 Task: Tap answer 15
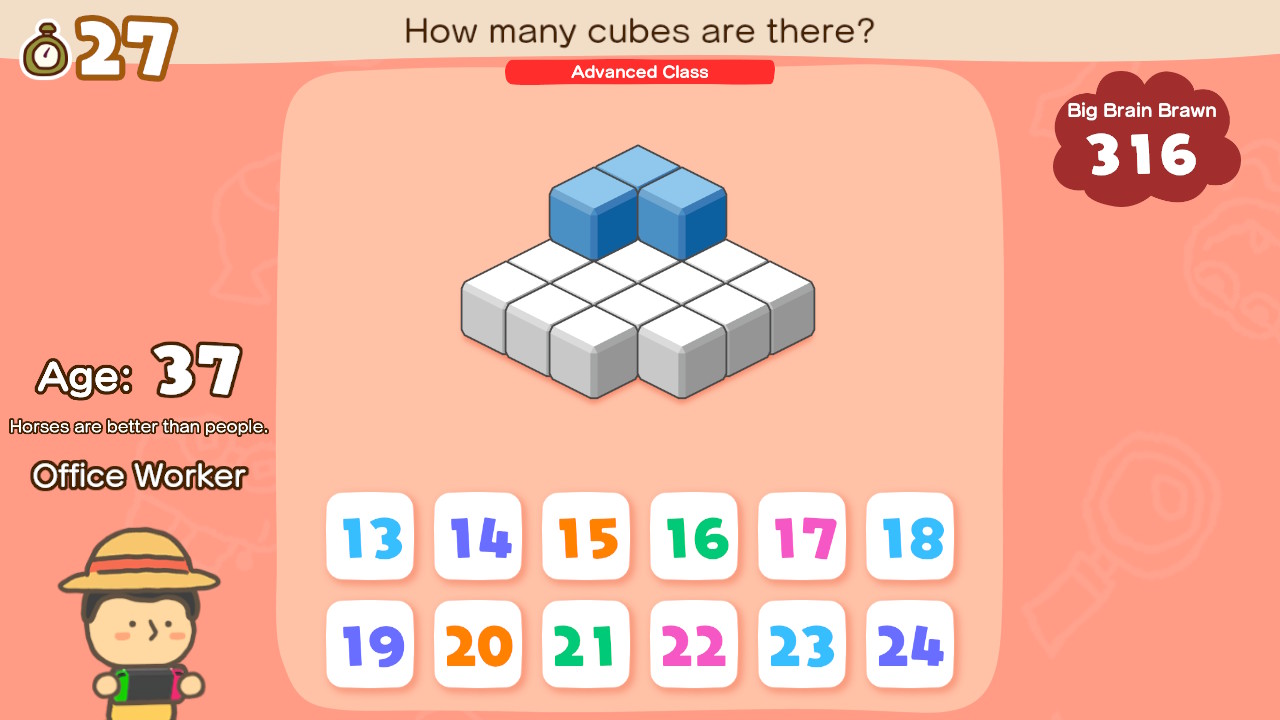tap(586, 537)
